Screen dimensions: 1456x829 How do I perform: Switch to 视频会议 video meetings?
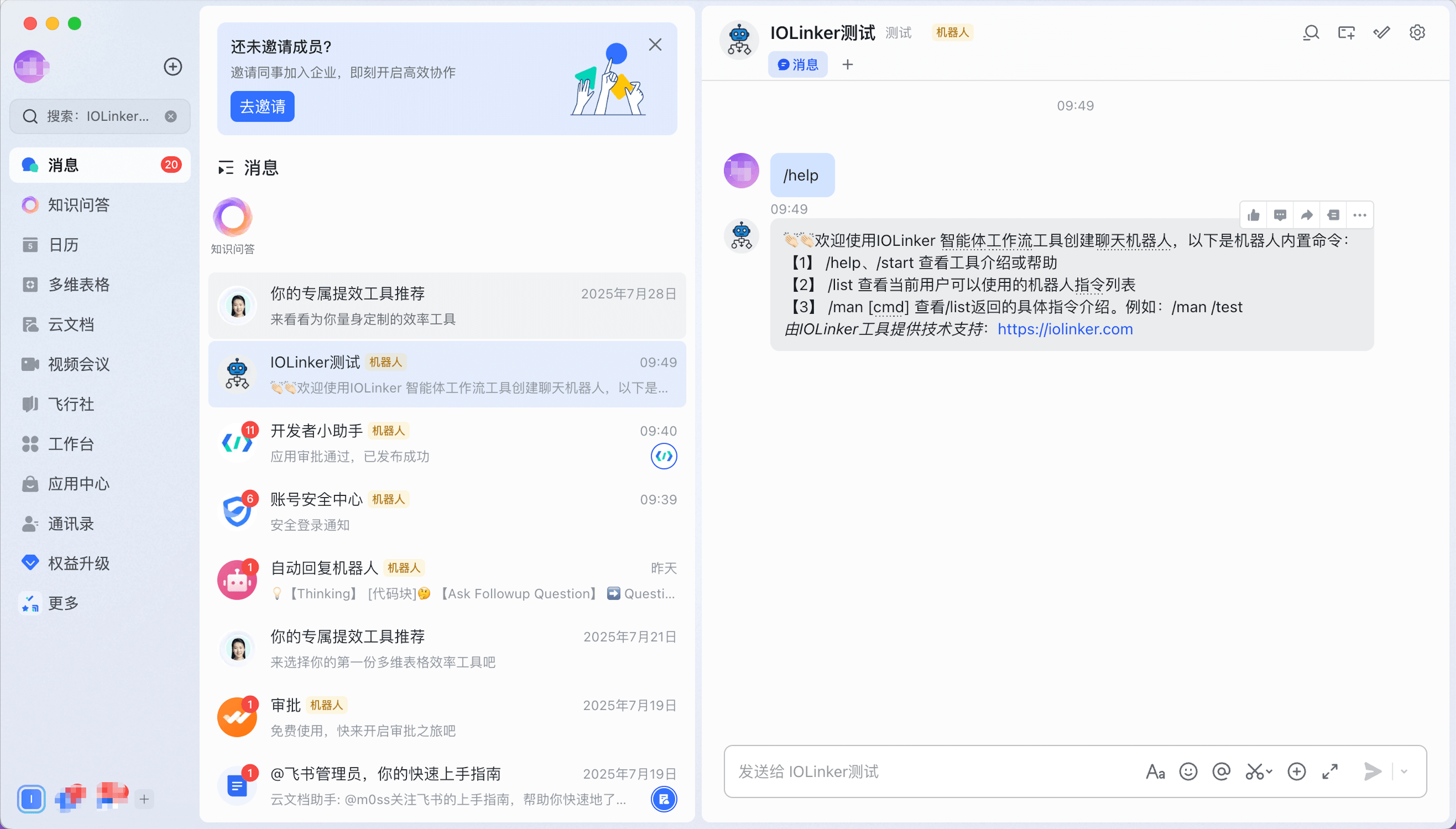(78, 365)
